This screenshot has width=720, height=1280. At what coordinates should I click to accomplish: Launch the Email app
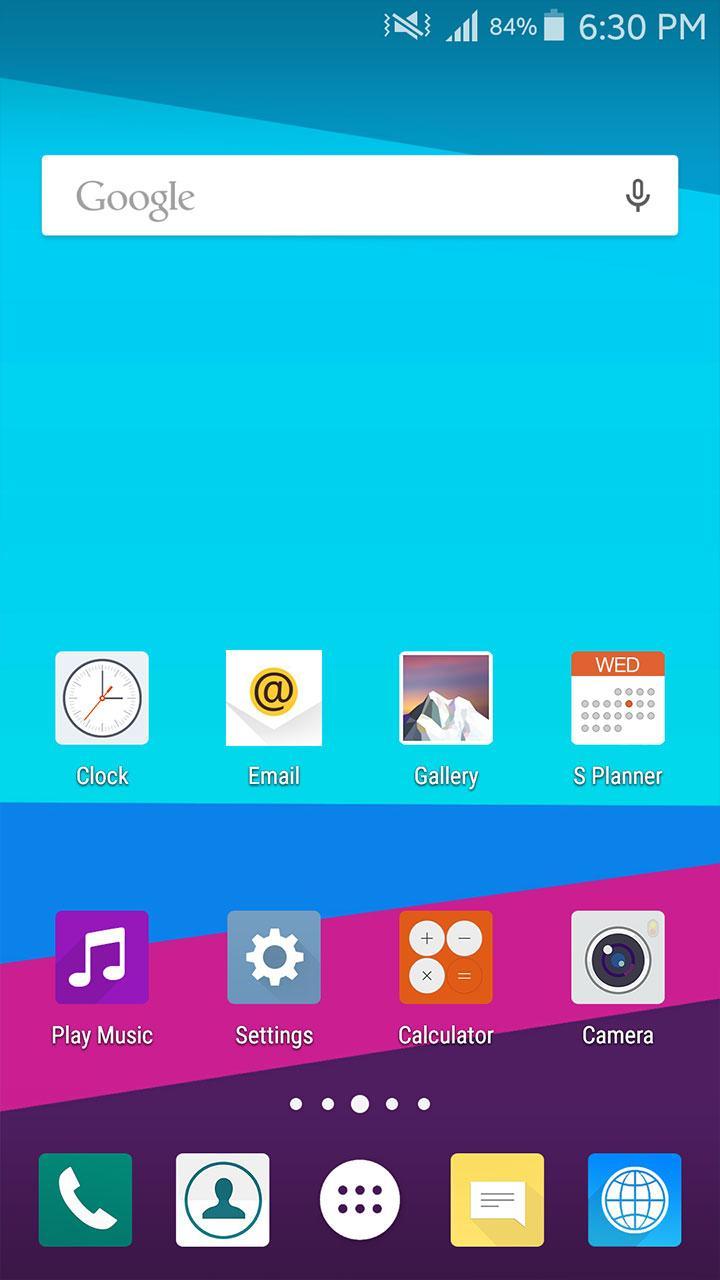[x=274, y=699]
